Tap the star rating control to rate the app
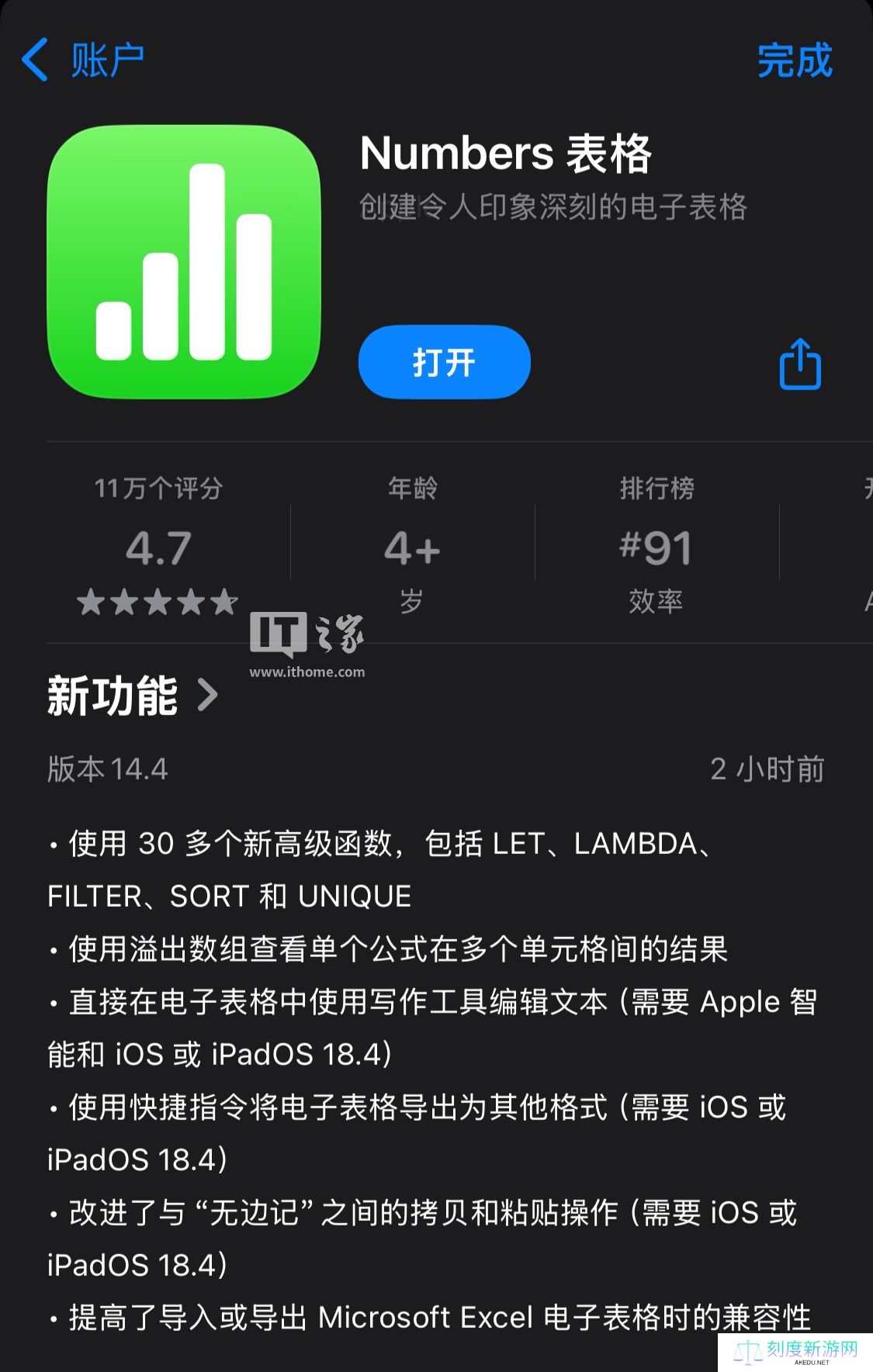 point(158,601)
